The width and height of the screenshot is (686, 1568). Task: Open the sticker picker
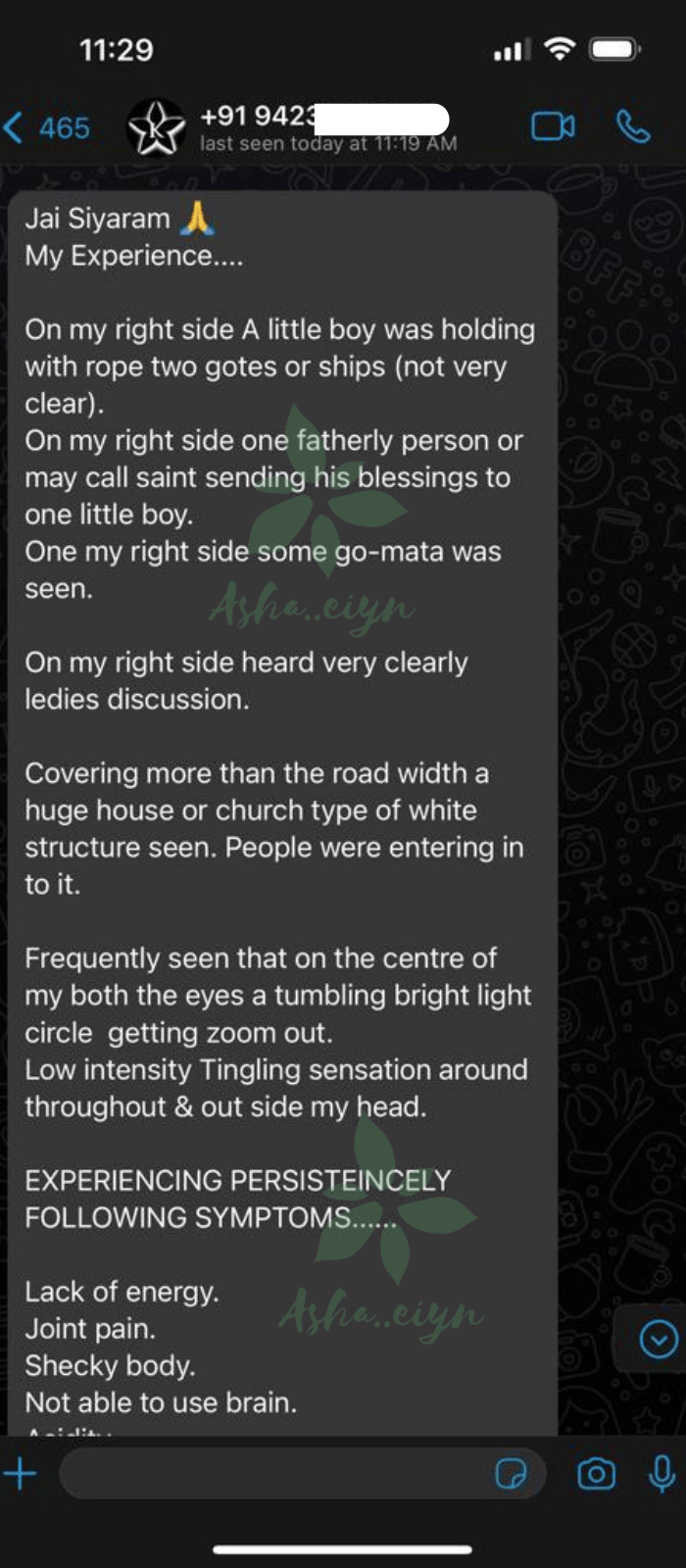tap(511, 1473)
